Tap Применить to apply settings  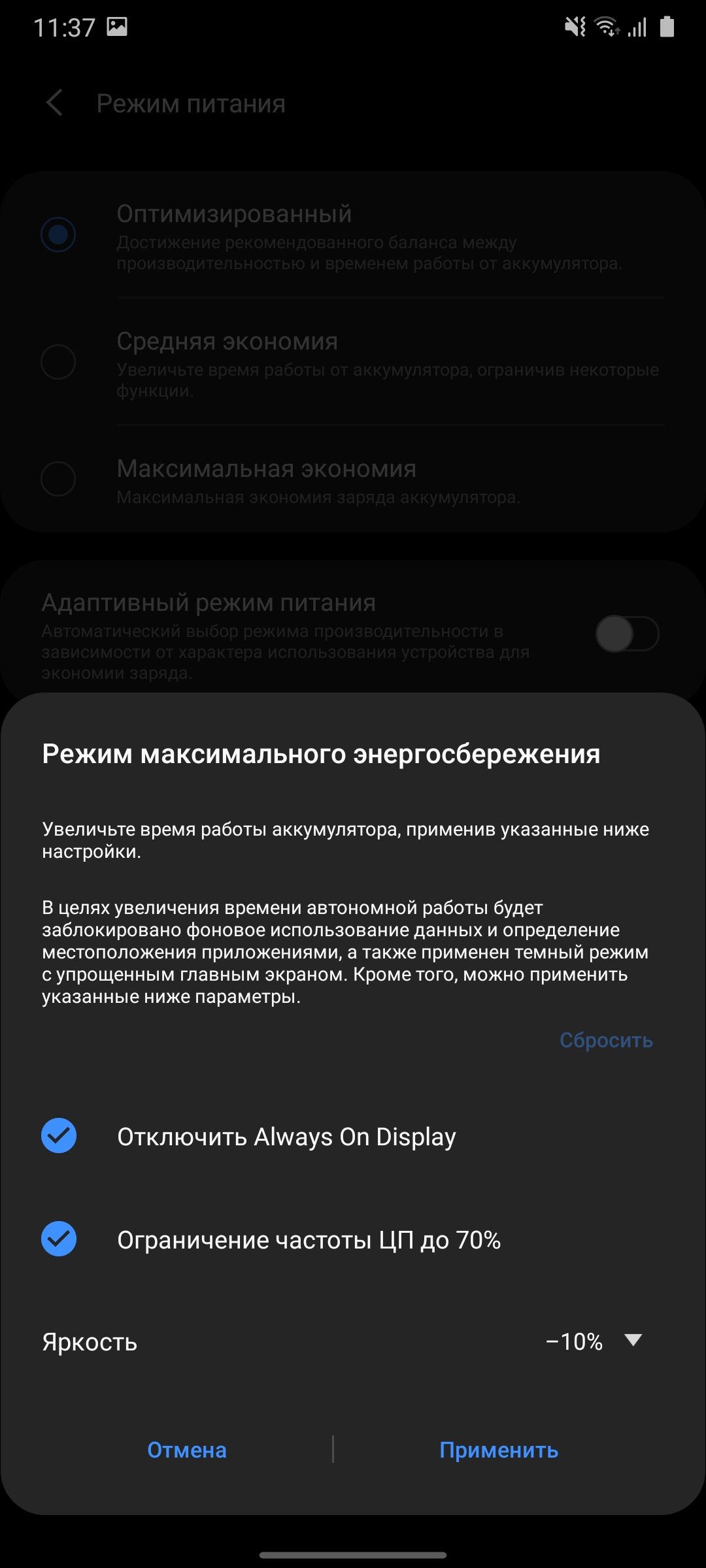coord(499,1450)
